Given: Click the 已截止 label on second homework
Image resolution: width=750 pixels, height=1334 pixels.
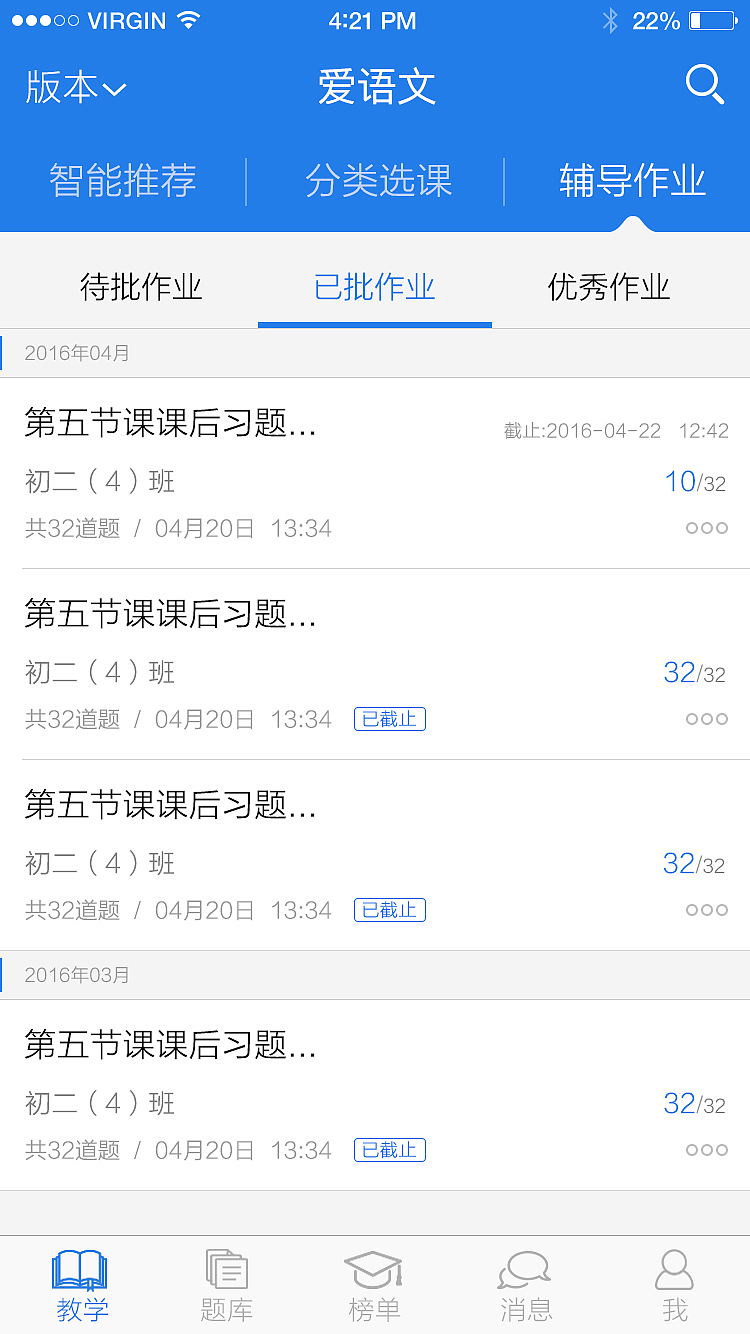Looking at the screenshot, I should [389, 718].
